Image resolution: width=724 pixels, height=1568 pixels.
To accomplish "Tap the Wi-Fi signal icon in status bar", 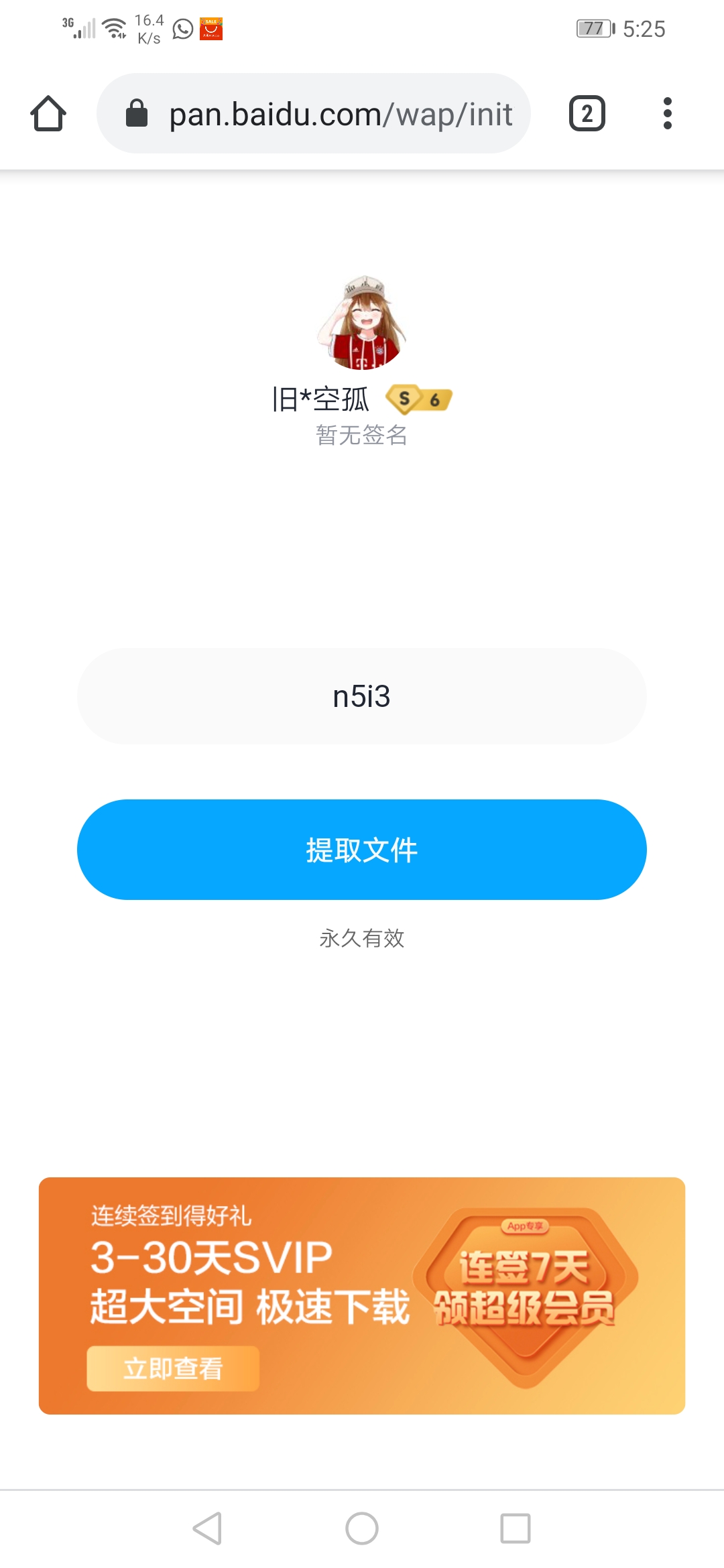I will (x=113, y=27).
